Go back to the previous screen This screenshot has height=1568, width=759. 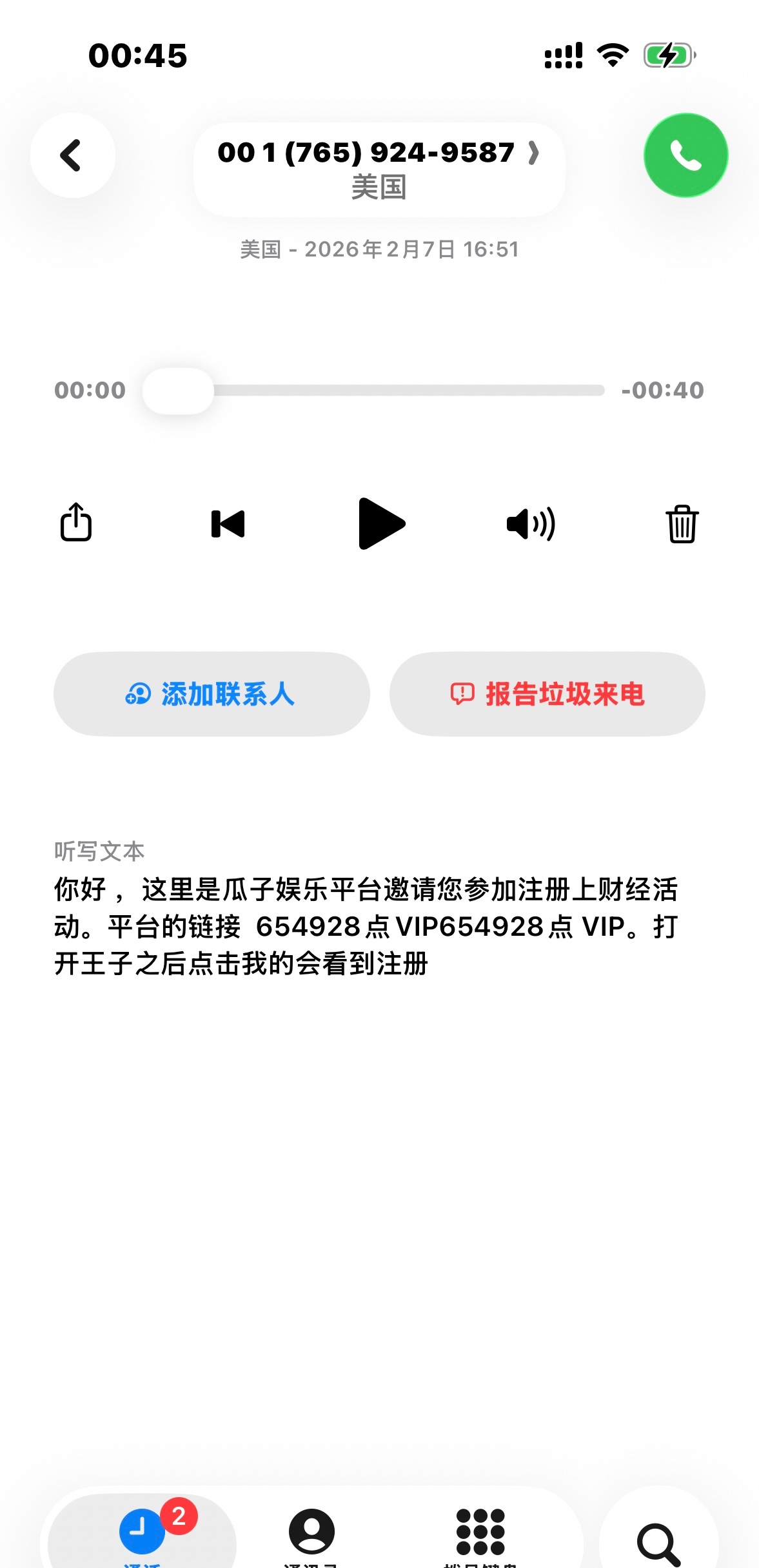(x=72, y=155)
